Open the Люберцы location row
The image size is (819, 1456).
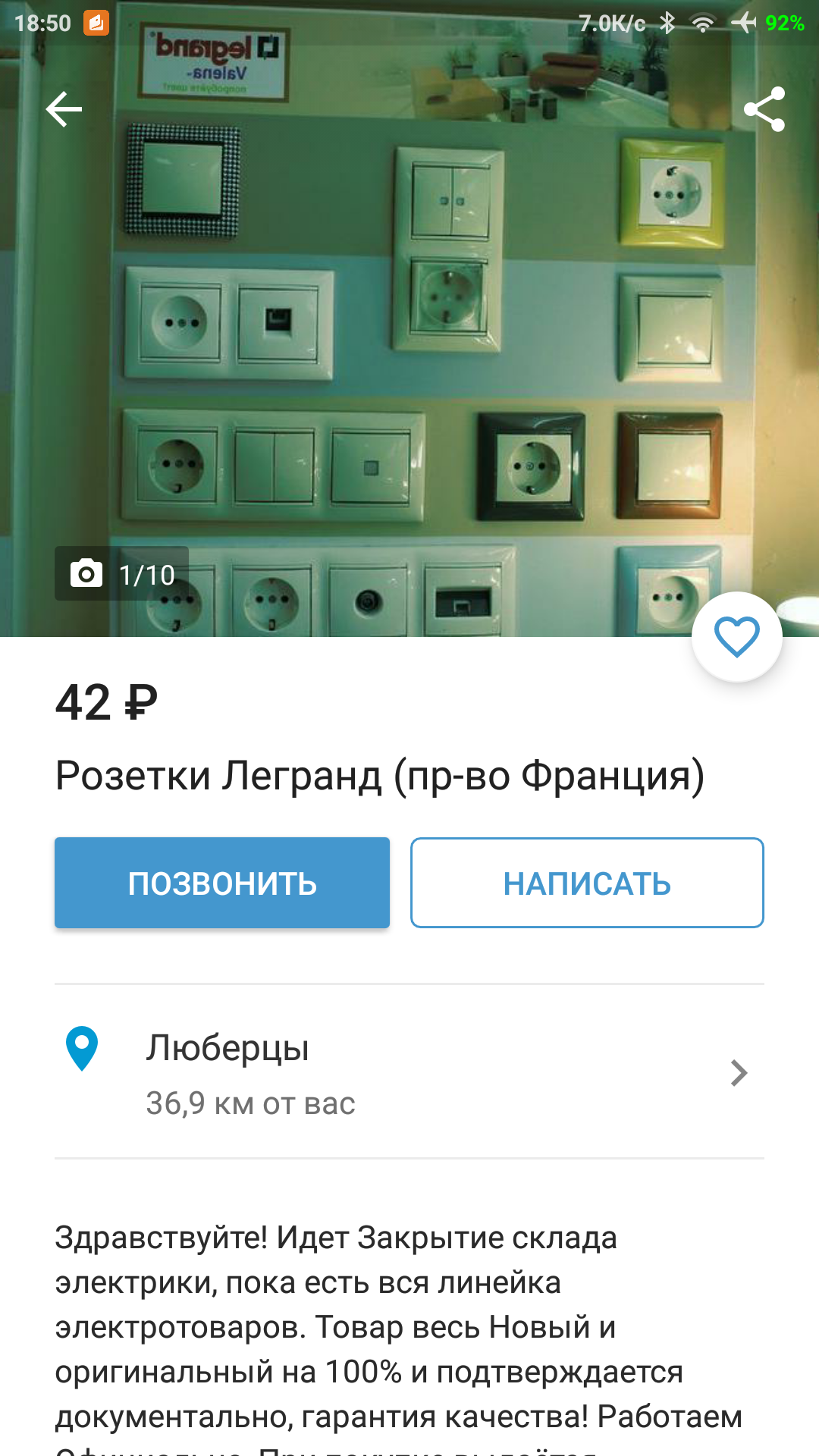pos(409,1072)
